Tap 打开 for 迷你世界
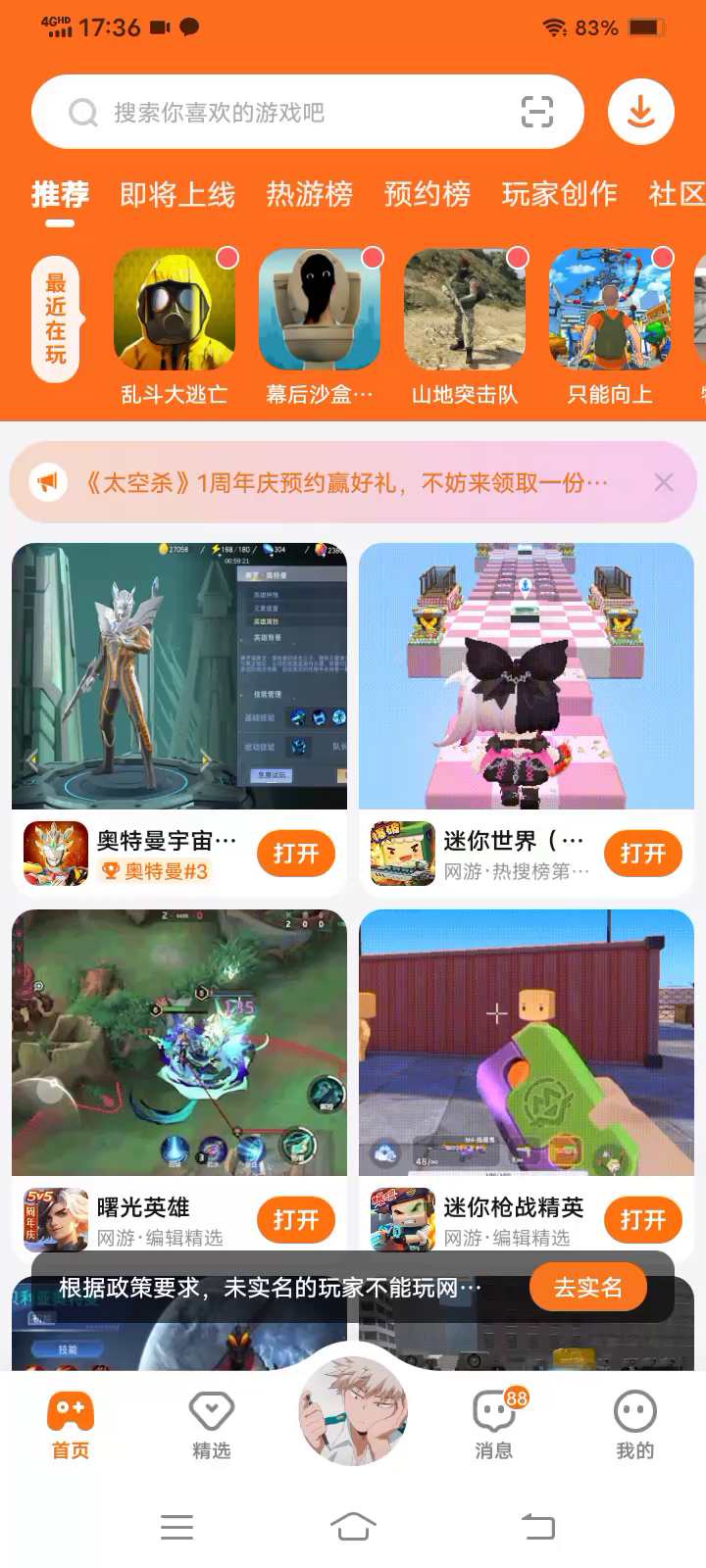 pyautogui.click(x=642, y=854)
